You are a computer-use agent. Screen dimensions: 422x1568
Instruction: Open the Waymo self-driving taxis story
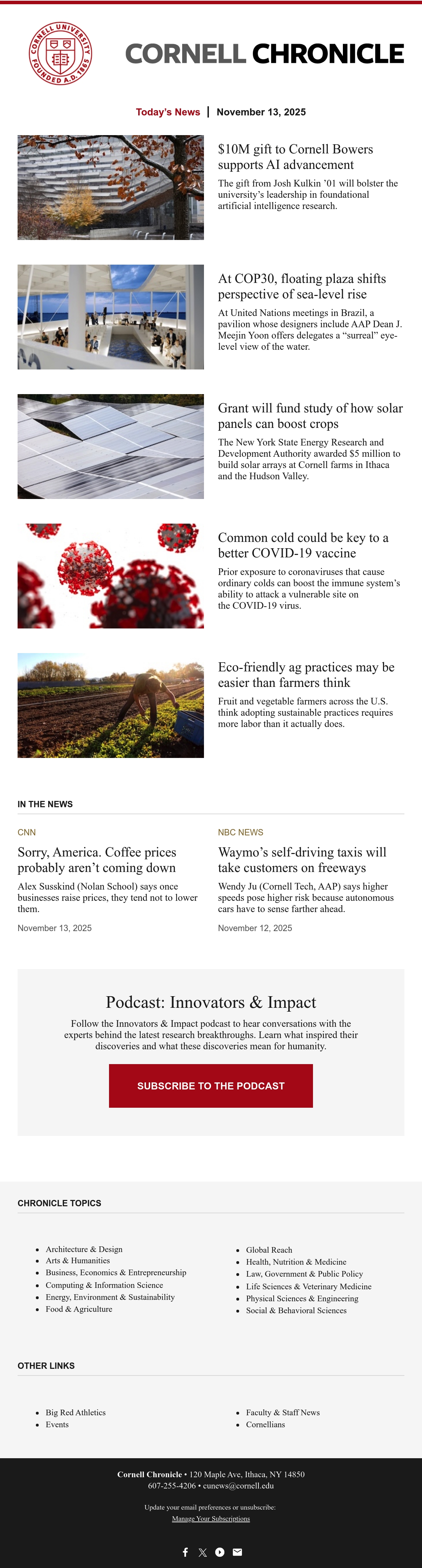302,859
